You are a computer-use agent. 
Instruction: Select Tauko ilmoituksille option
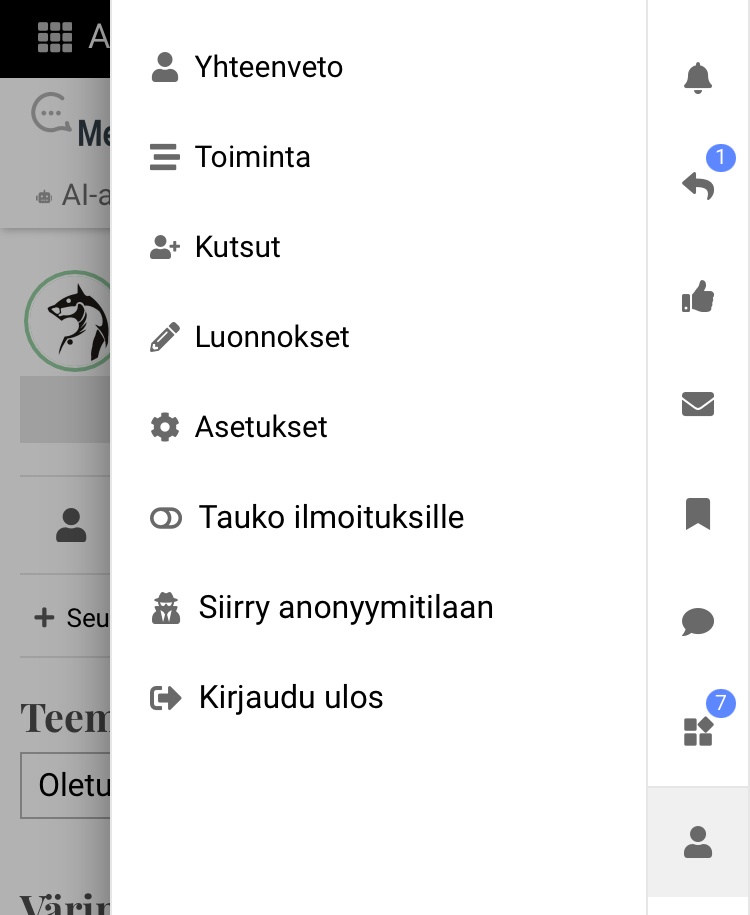click(x=330, y=518)
